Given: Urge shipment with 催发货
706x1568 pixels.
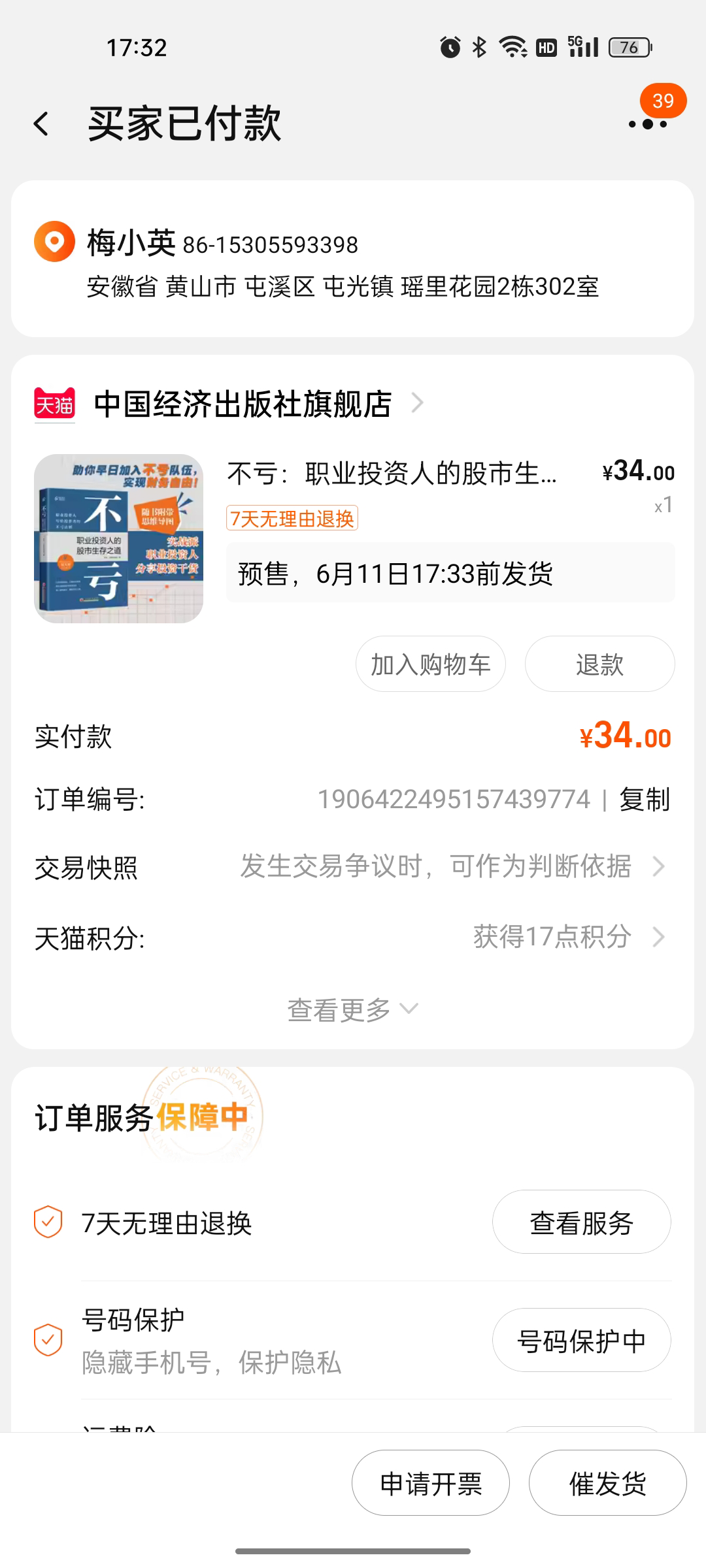Looking at the screenshot, I should point(607,1484).
